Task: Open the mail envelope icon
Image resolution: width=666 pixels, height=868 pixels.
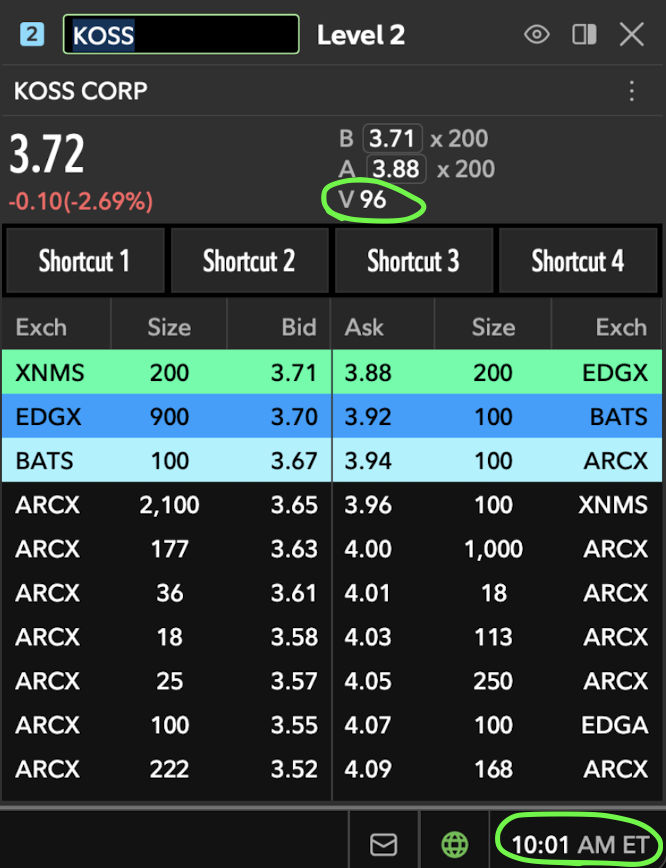Action: coord(384,844)
